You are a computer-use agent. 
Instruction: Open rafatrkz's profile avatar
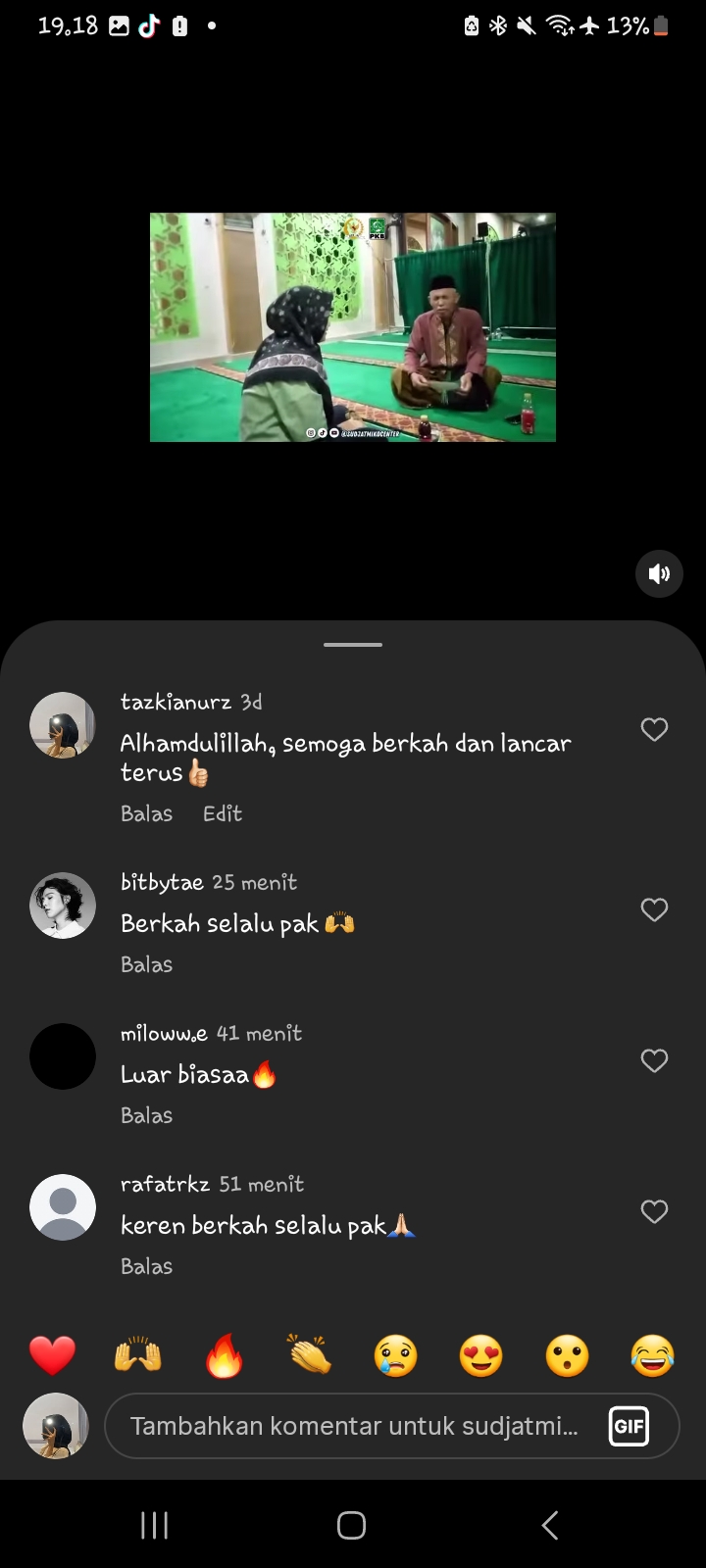click(63, 1207)
